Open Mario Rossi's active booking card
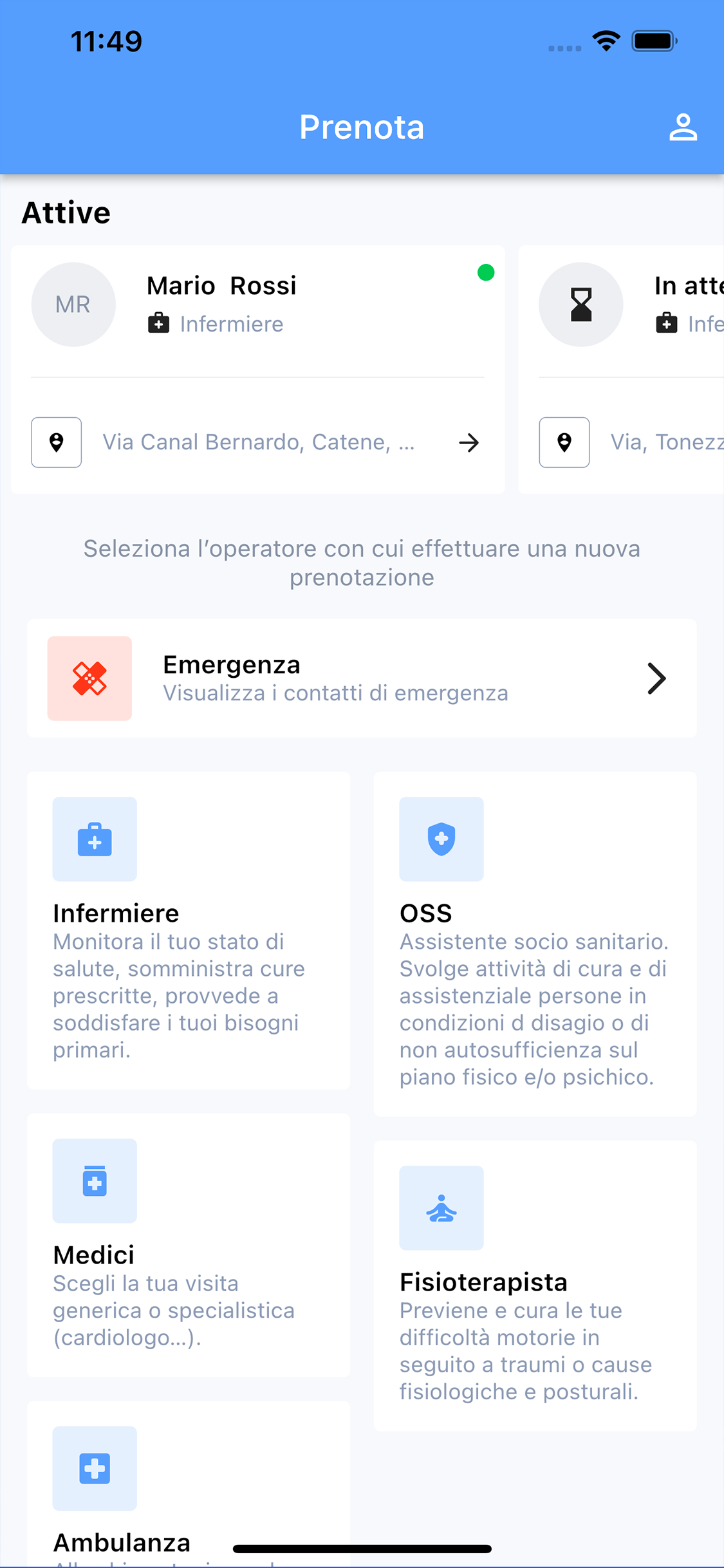This screenshot has height=1568, width=724. pyautogui.click(x=257, y=369)
